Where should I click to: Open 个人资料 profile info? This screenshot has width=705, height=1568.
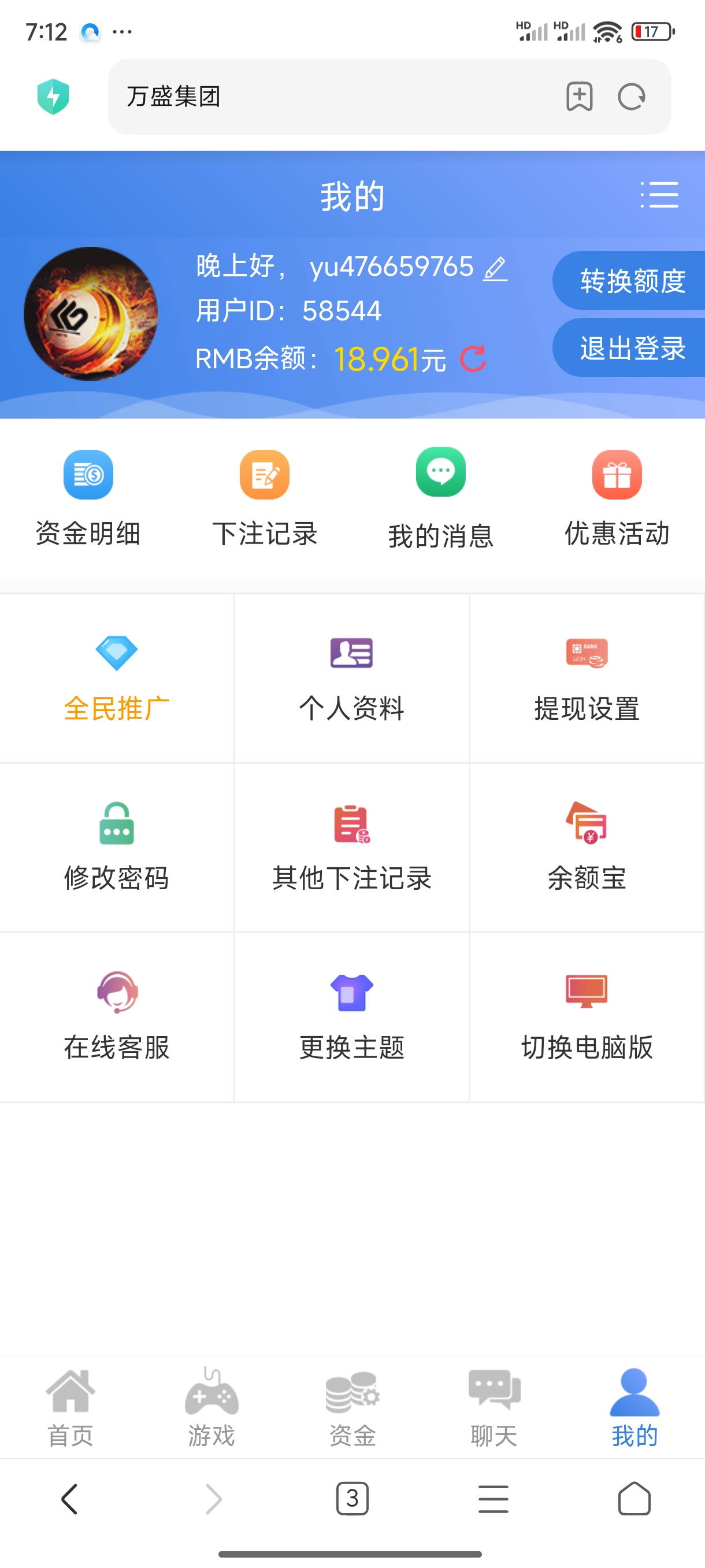coord(351,678)
